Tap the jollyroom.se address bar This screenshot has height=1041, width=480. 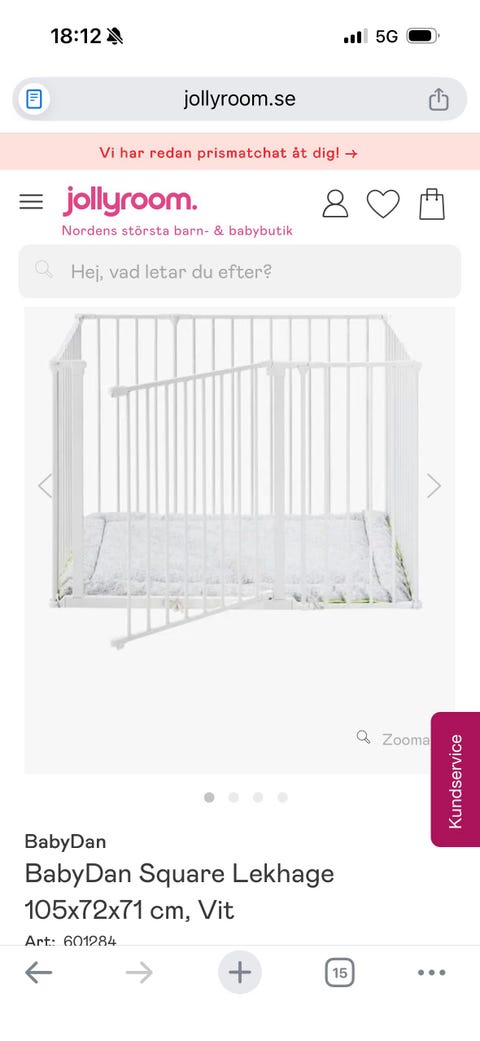tap(240, 100)
